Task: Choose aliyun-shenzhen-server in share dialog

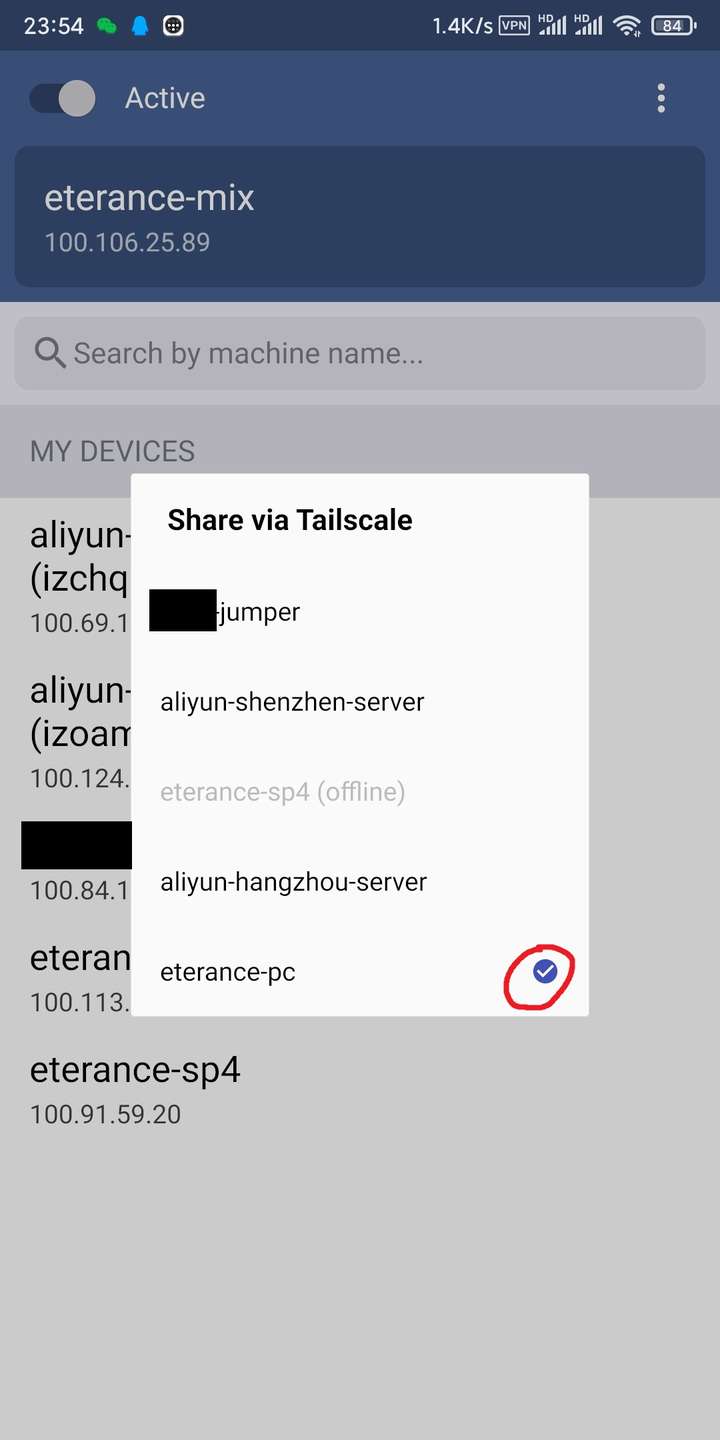Action: [x=360, y=701]
